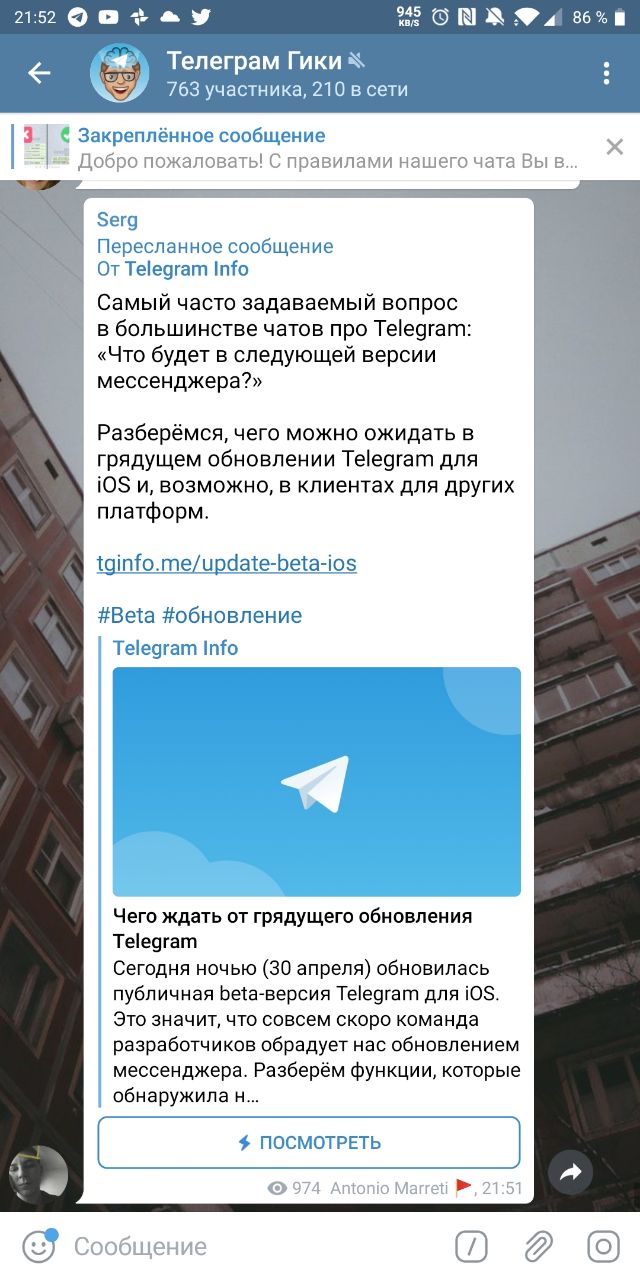Viewport: 640px width, 1280px height.
Task: Open the Telegram Info forwarded source
Action: click(x=186, y=269)
